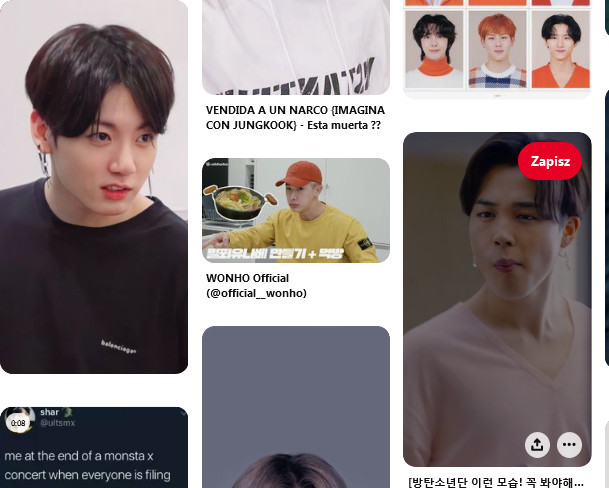Open the orange outfit ID photos pin
The width and height of the screenshot is (609, 488).
(497, 49)
